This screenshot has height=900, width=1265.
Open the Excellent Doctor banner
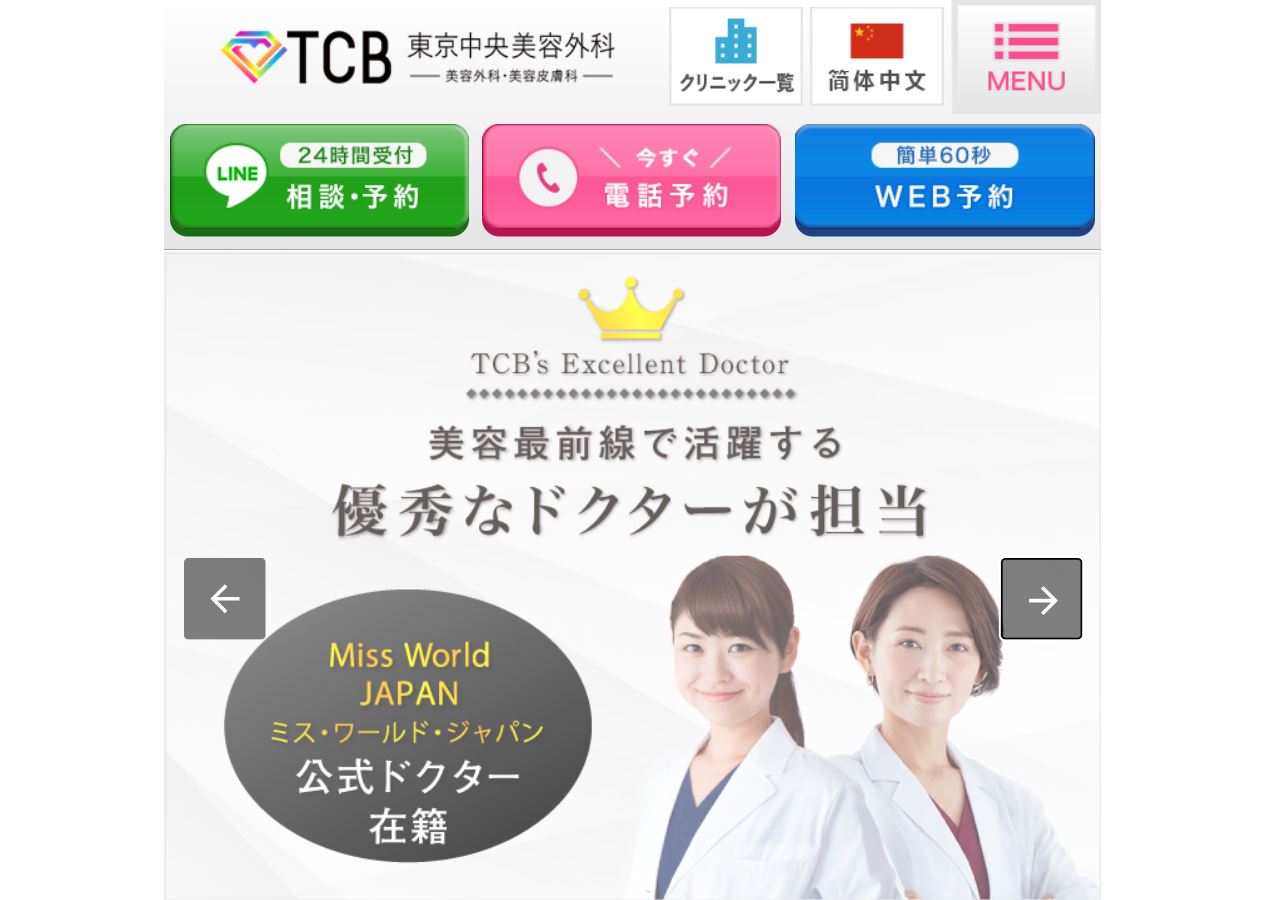pos(632,450)
